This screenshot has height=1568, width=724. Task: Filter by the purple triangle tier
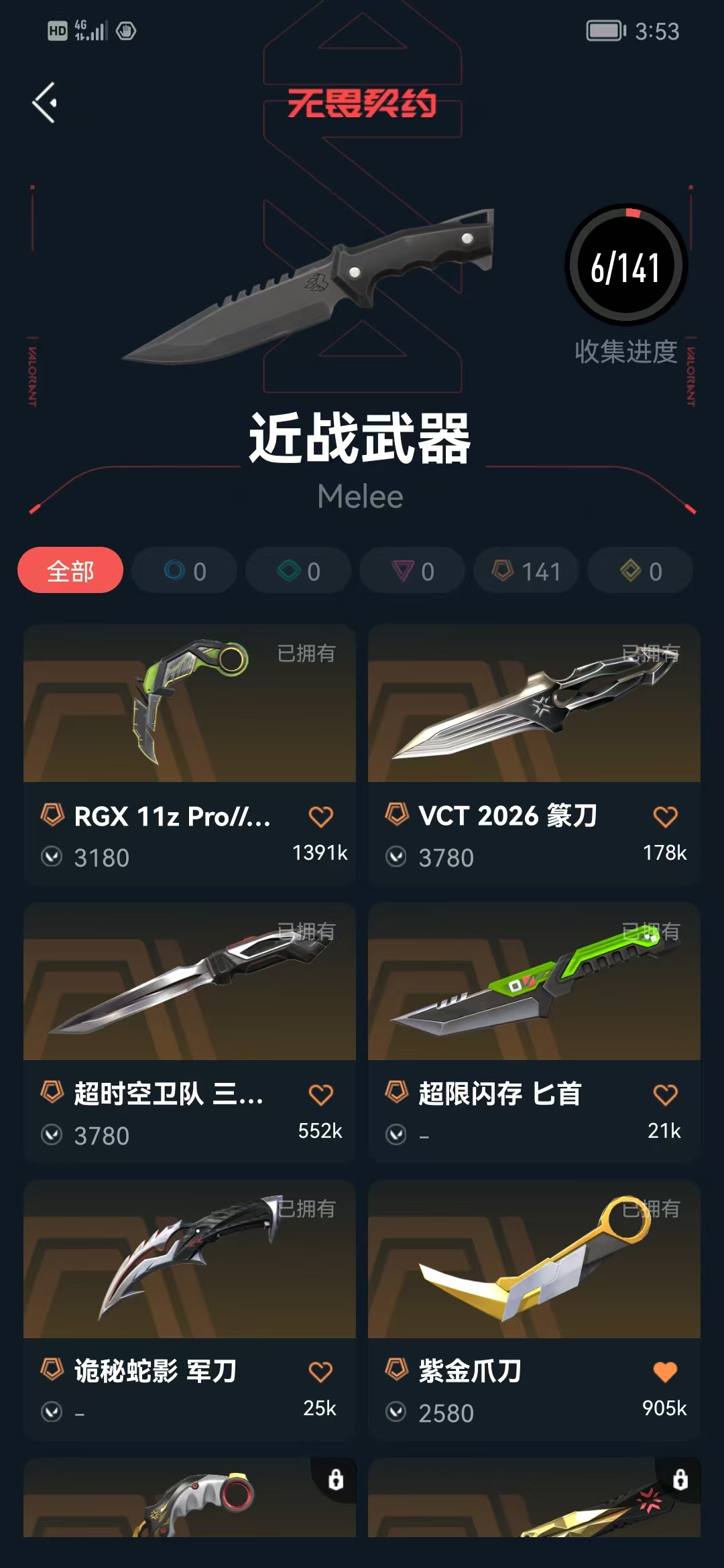(412, 570)
